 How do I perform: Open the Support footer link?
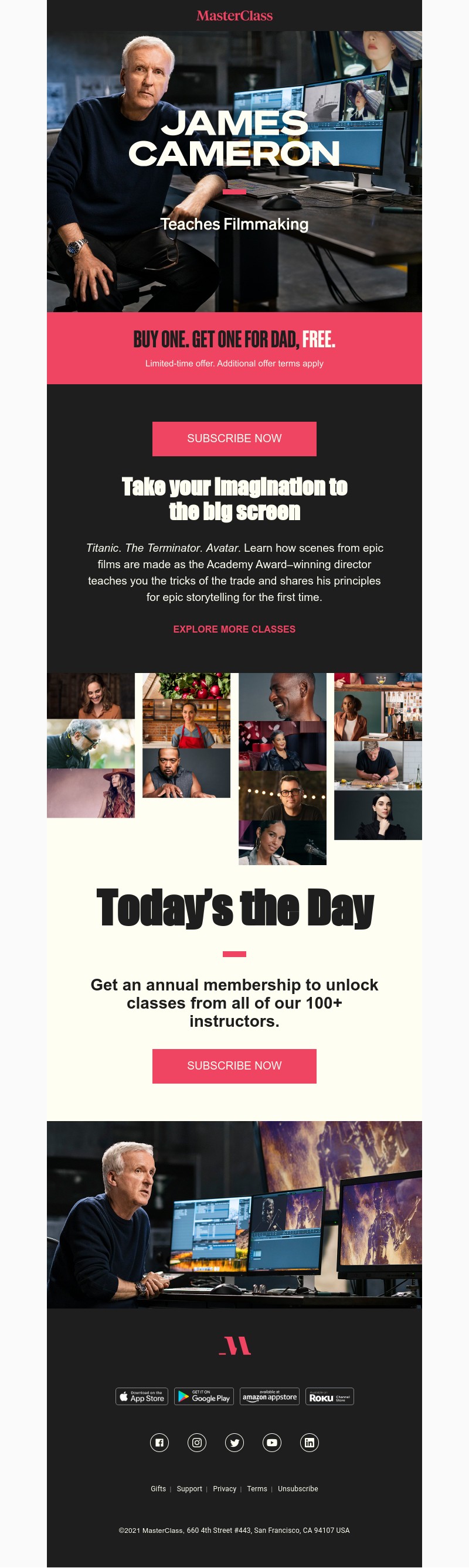coord(189,1489)
